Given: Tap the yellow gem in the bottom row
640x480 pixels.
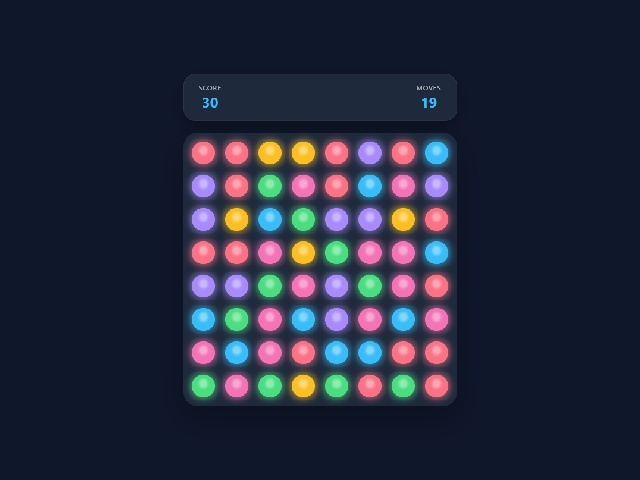Looking at the screenshot, I should (303, 386).
